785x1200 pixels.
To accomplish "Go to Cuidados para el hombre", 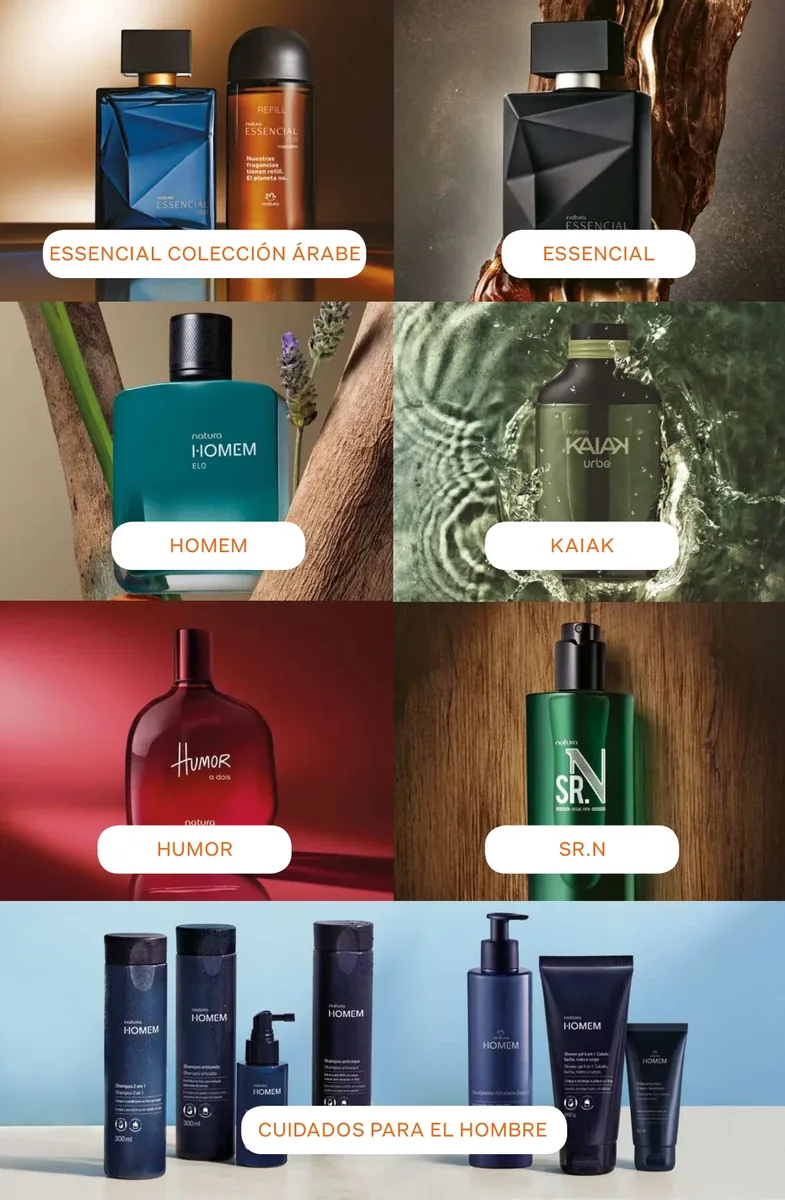I will click(x=403, y=1130).
